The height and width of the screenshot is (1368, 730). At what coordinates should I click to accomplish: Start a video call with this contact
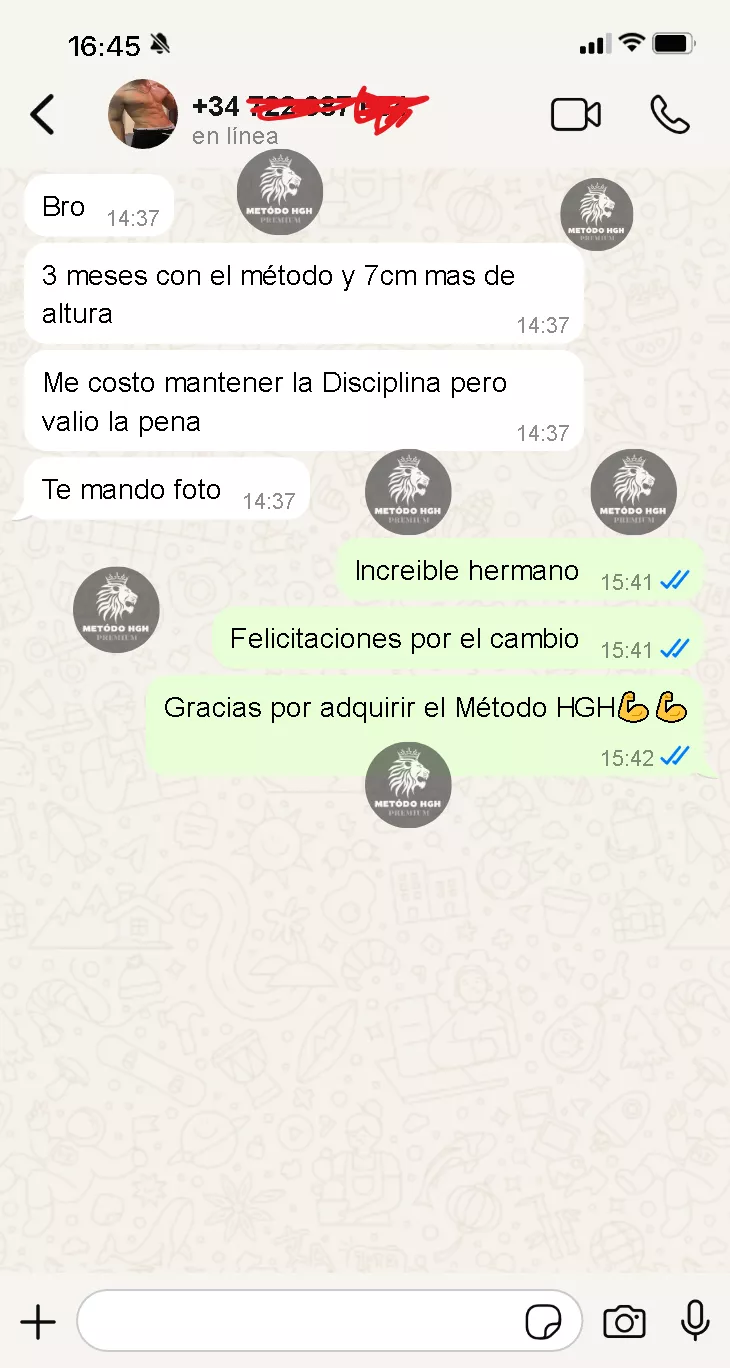coord(576,115)
